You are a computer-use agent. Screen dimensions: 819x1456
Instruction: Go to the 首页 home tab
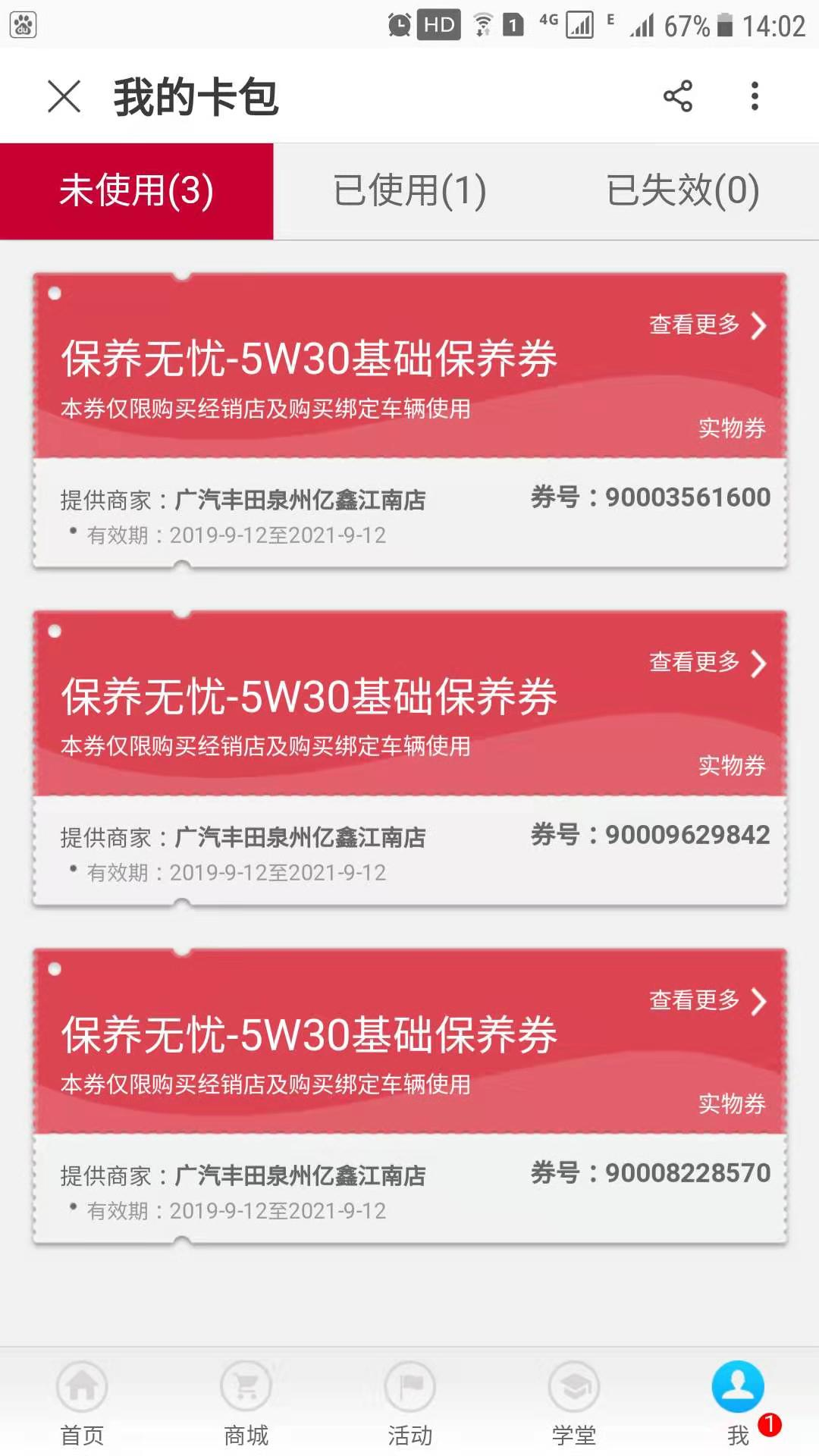click(82, 1403)
